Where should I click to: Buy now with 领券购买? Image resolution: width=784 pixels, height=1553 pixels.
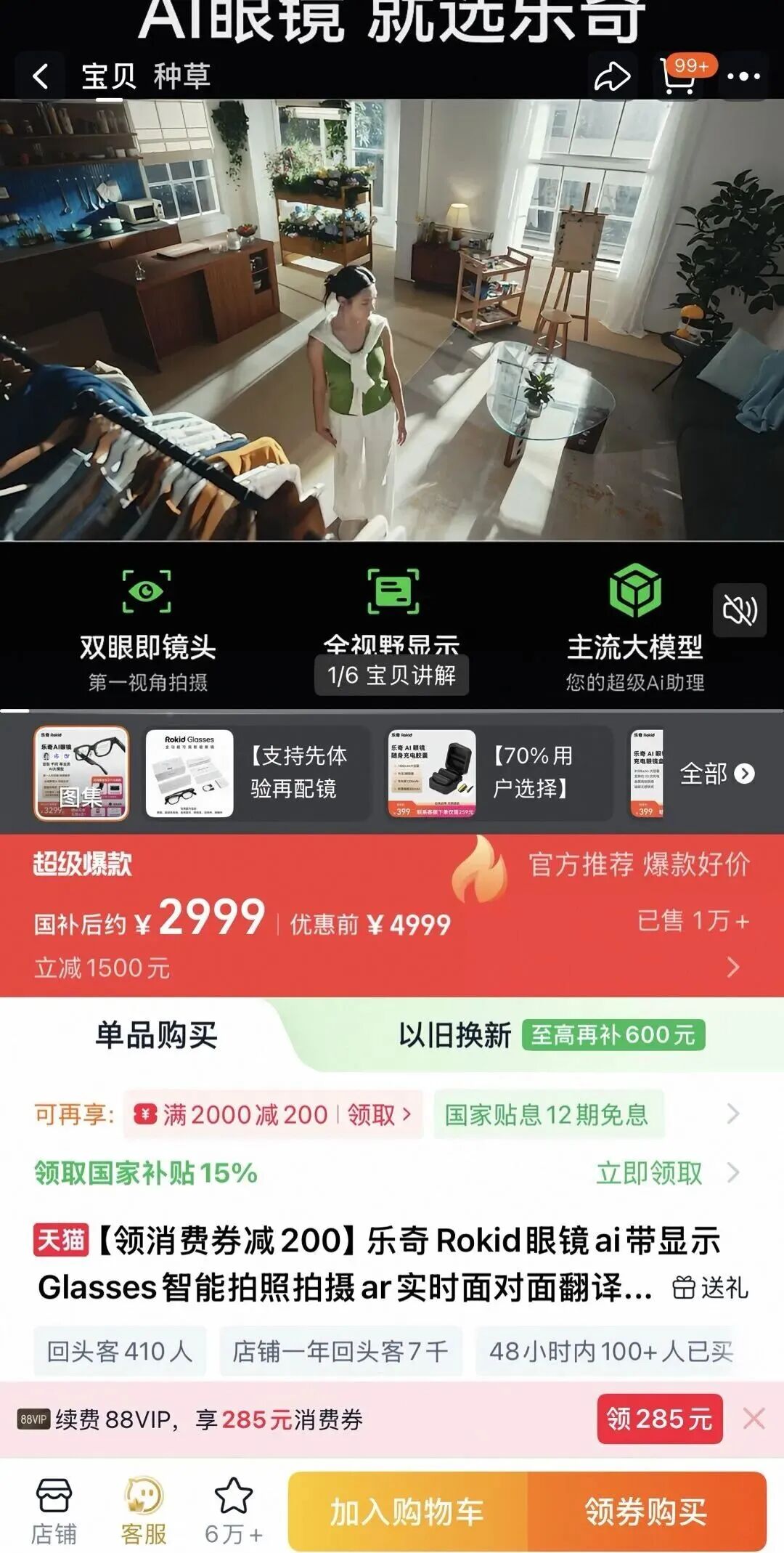click(646, 1512)
